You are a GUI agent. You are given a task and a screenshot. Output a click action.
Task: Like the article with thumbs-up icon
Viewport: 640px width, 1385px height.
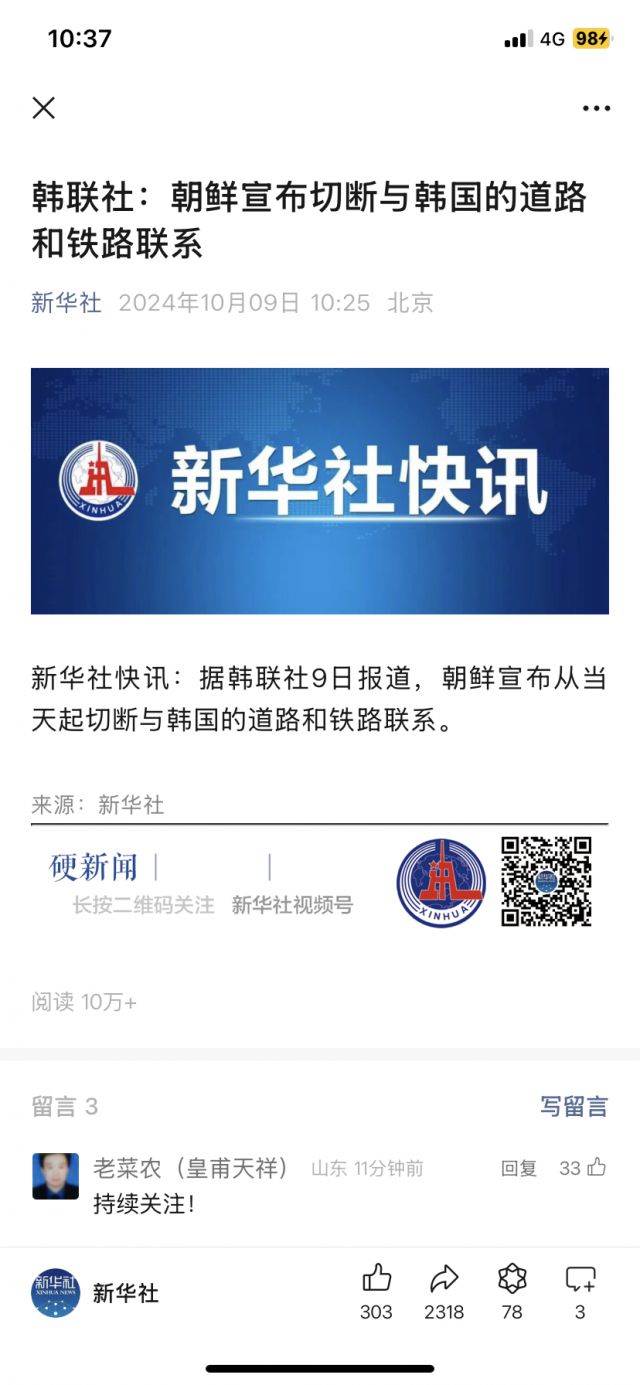coord(376,1279)
